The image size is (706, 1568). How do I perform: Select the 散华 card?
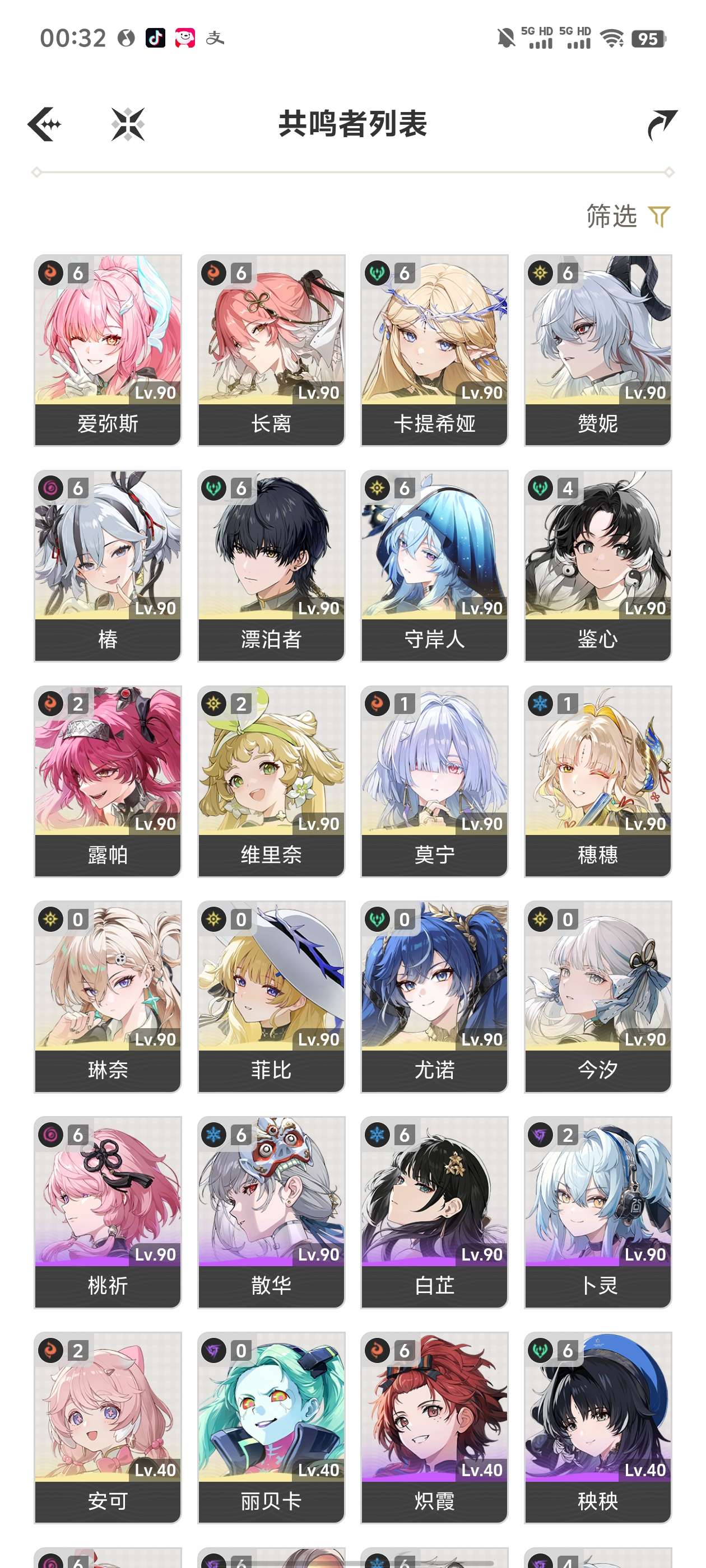pyautogui.click(x=271, y=1212)
